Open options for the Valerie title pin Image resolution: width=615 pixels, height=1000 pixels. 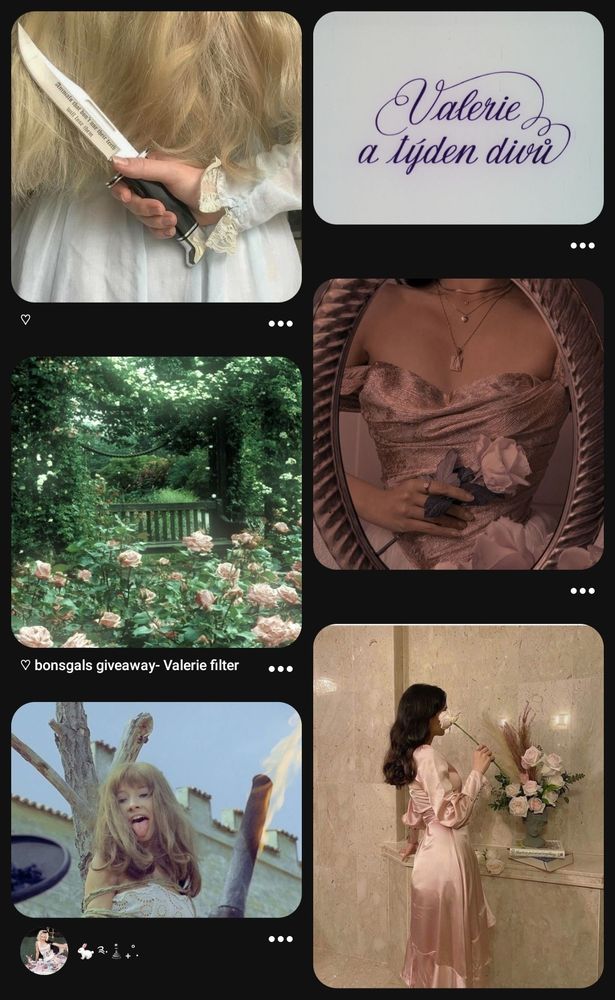point(582,246)
